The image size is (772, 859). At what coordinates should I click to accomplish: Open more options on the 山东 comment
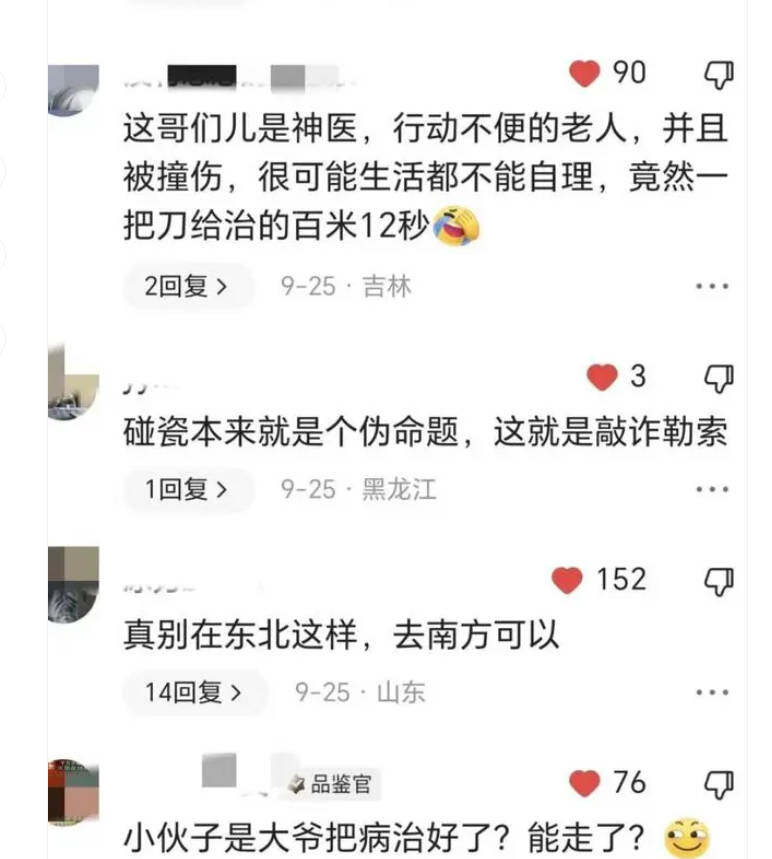tap(712, 692)
